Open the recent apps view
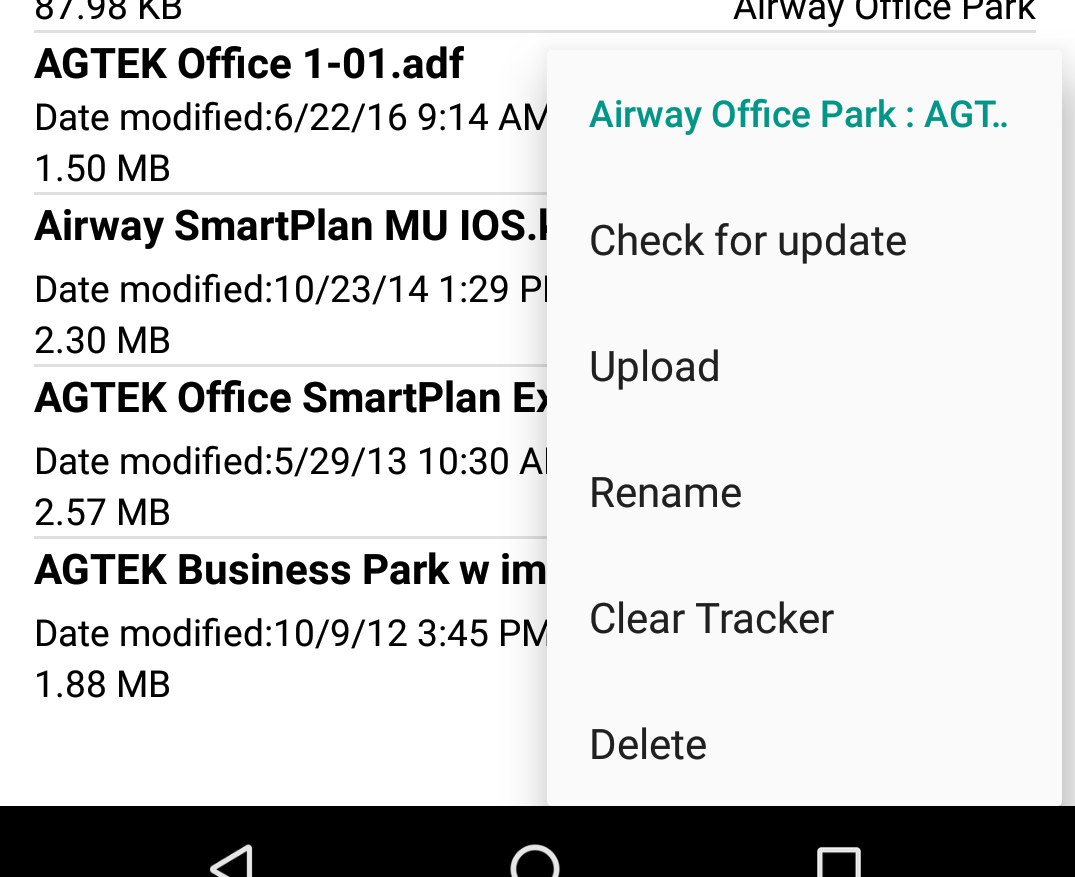The image size is (1075, 877). 838,862
